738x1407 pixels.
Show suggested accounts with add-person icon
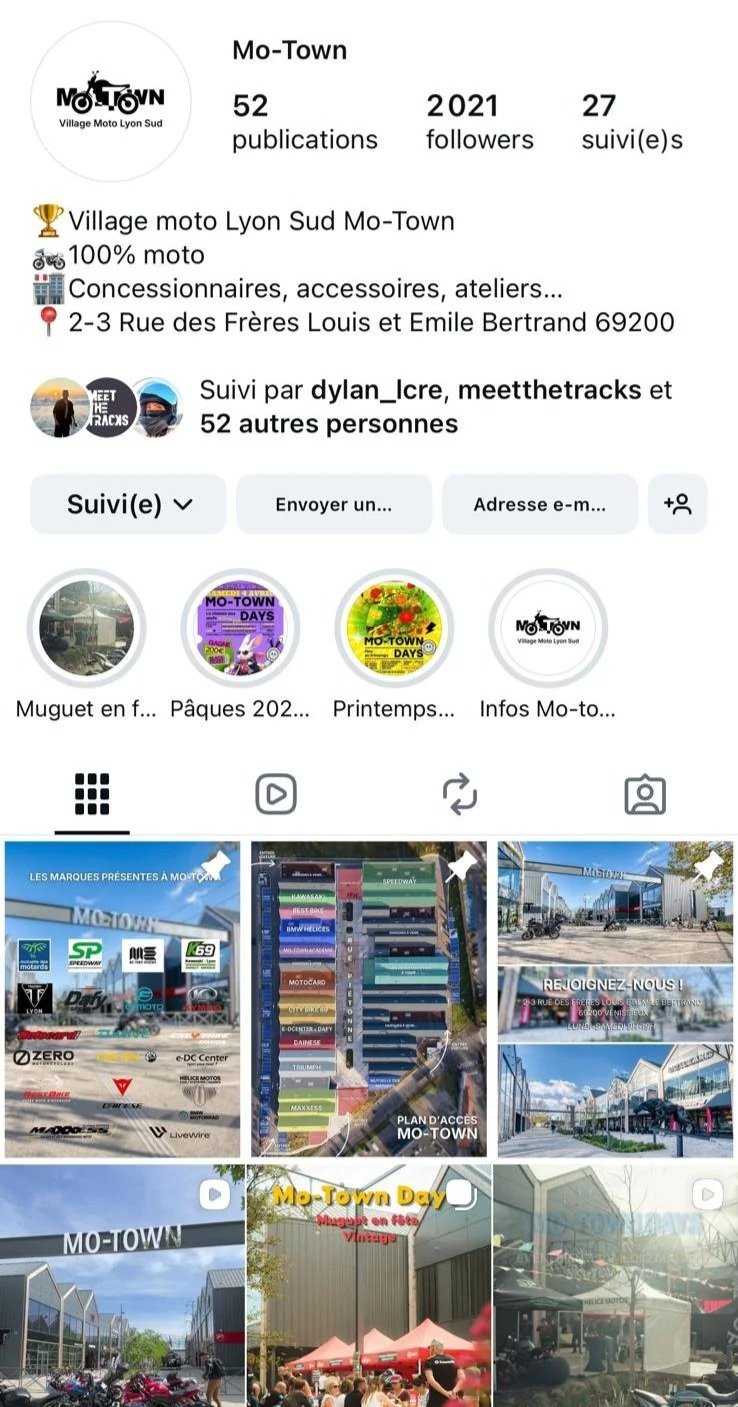[x=678, y=504]
